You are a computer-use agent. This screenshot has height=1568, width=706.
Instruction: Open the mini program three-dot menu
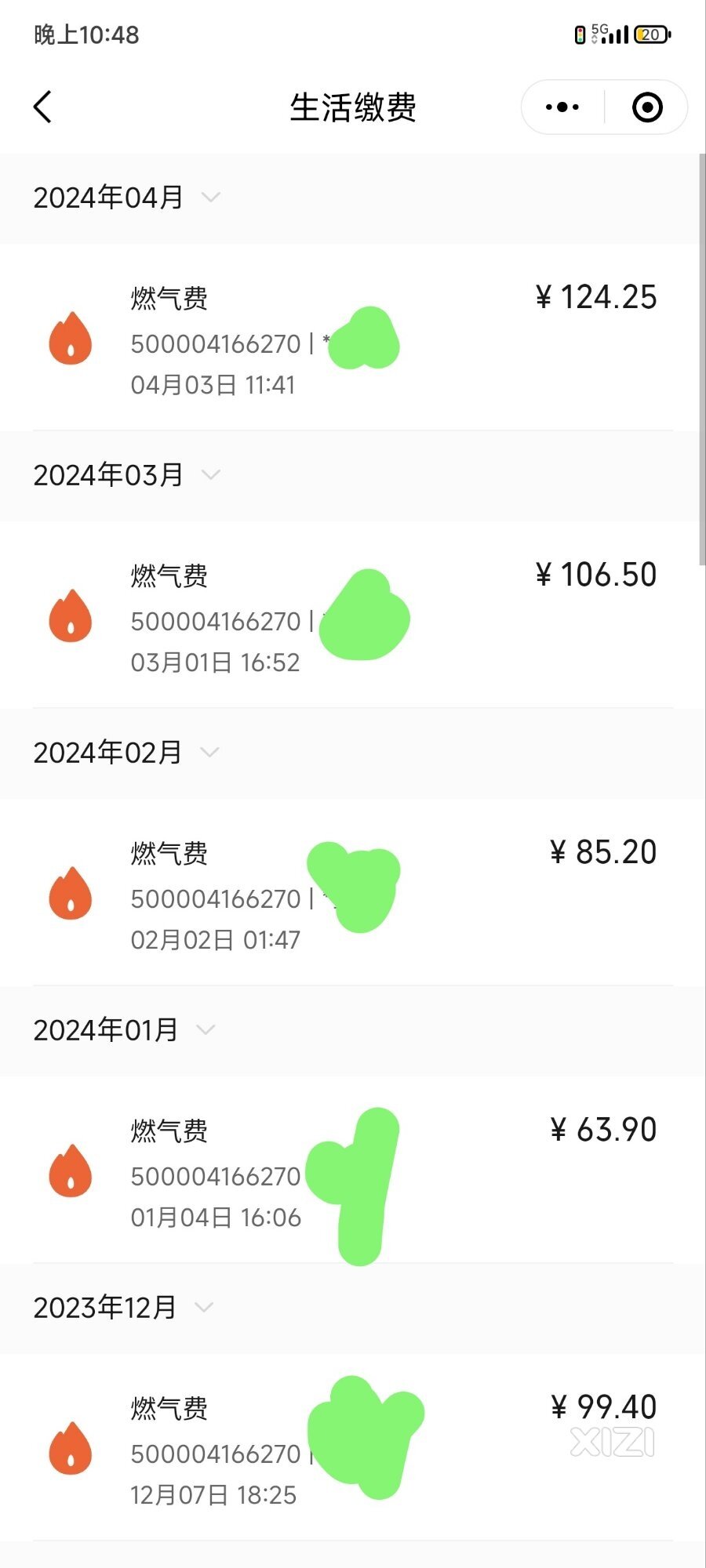[x=562, y=107]
